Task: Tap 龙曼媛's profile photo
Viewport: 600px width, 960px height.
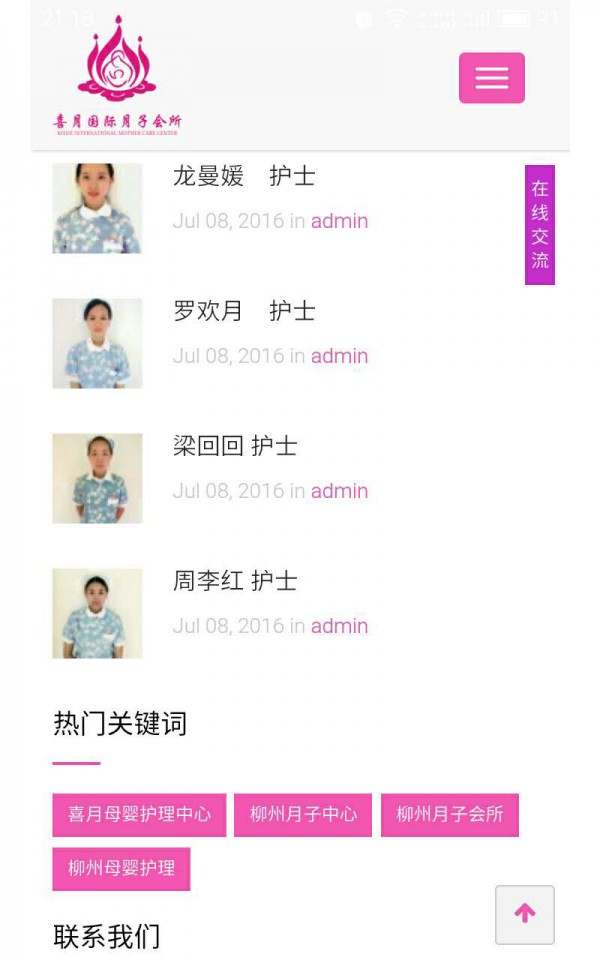Action: 97,208
